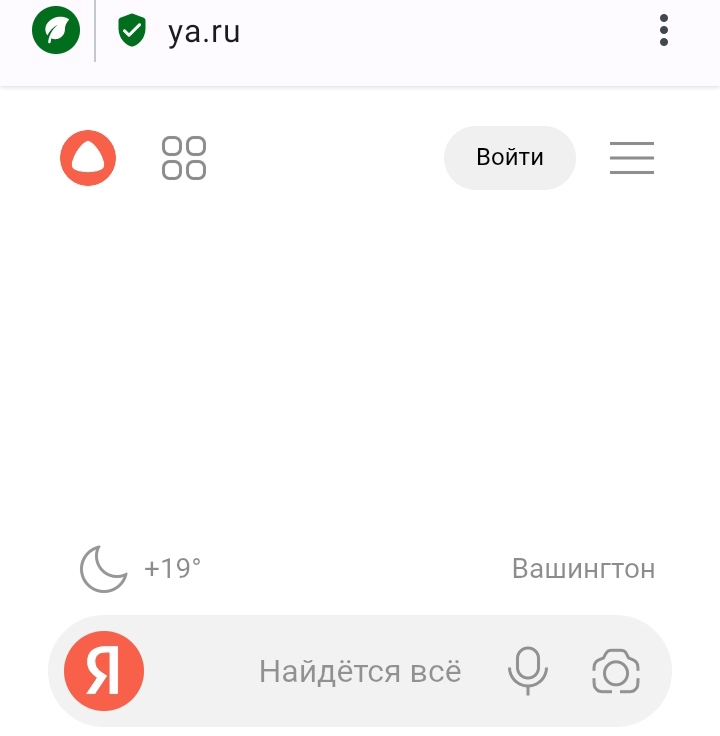Open the Yandex services grid
Image resolution: width=720 pixels, height=736 pixels.
point(184,158)
